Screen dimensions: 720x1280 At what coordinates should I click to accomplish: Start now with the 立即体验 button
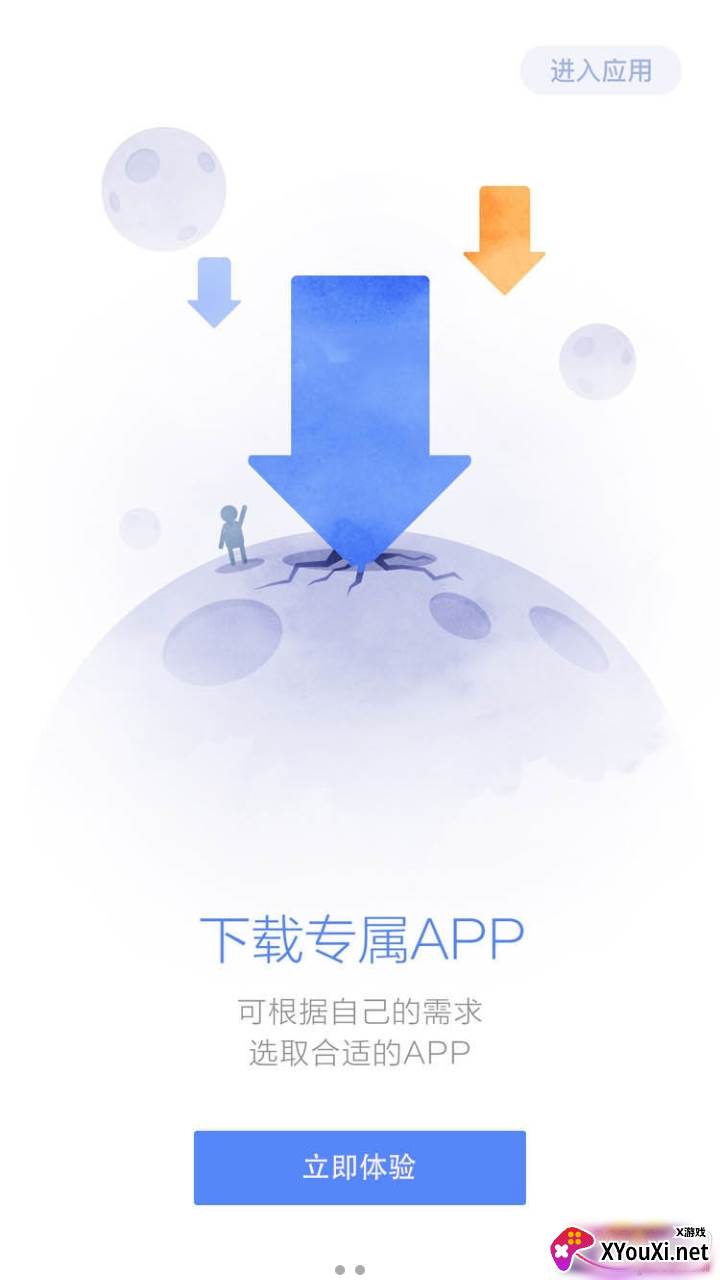(359, 1167)
